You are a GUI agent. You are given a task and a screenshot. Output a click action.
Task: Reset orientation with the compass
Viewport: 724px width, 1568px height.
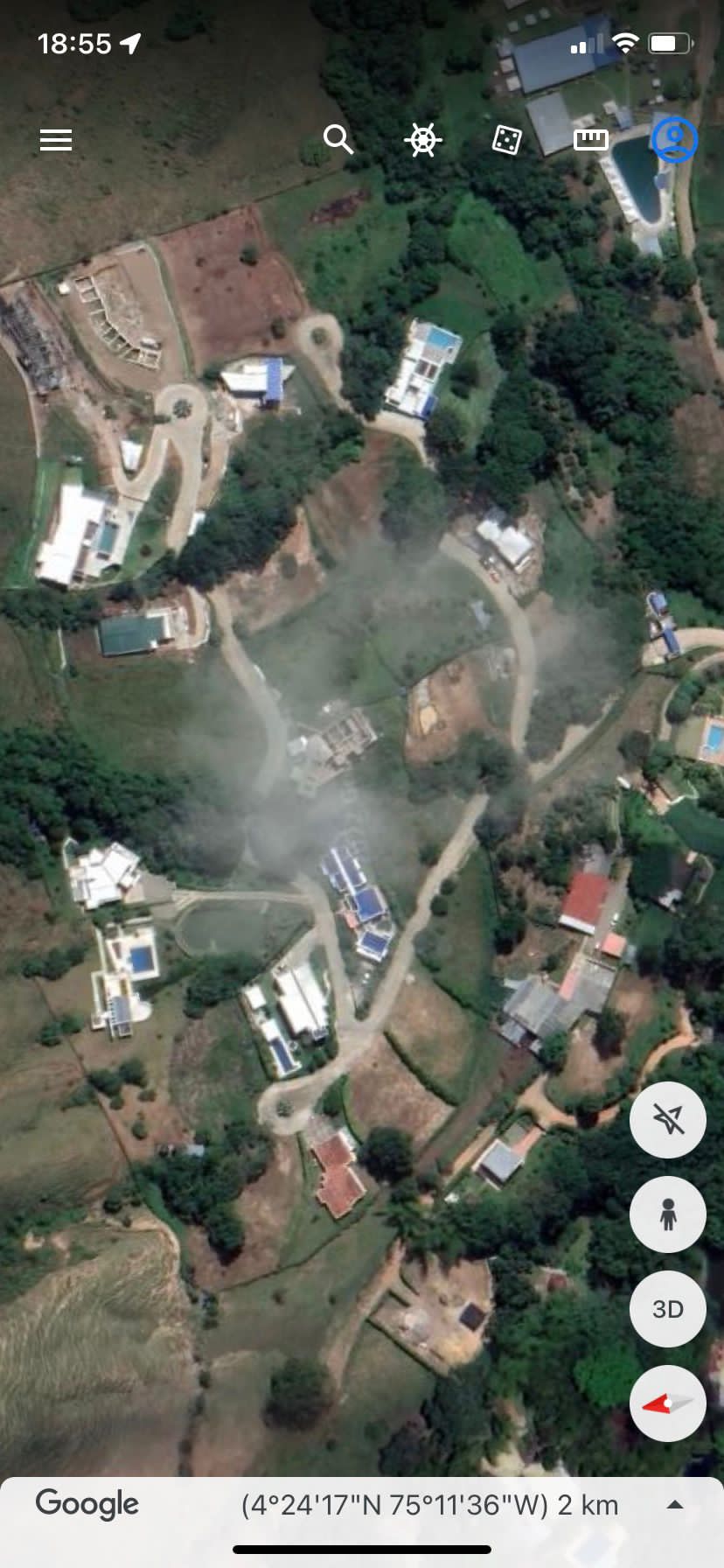tap(668, 1403)
